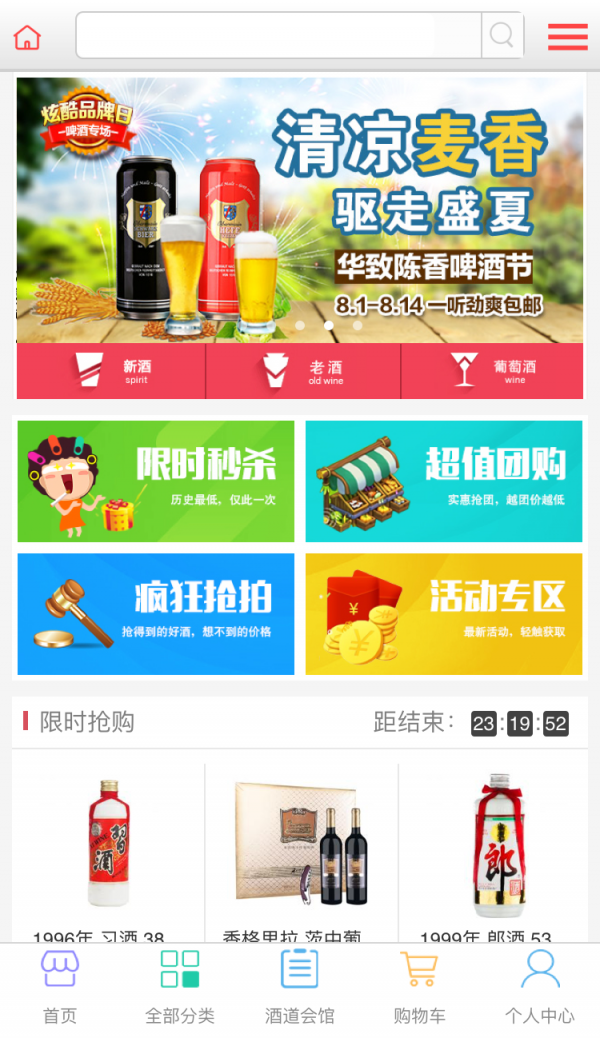
Task: View the 1996年 习酒 product
Action: tap(108, 850)
